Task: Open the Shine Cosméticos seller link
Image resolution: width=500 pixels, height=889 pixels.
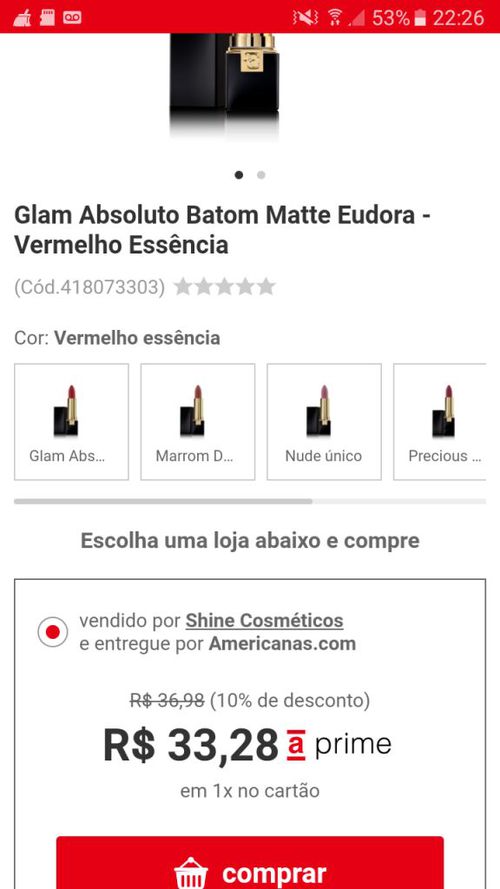Action: click(264, 620)
